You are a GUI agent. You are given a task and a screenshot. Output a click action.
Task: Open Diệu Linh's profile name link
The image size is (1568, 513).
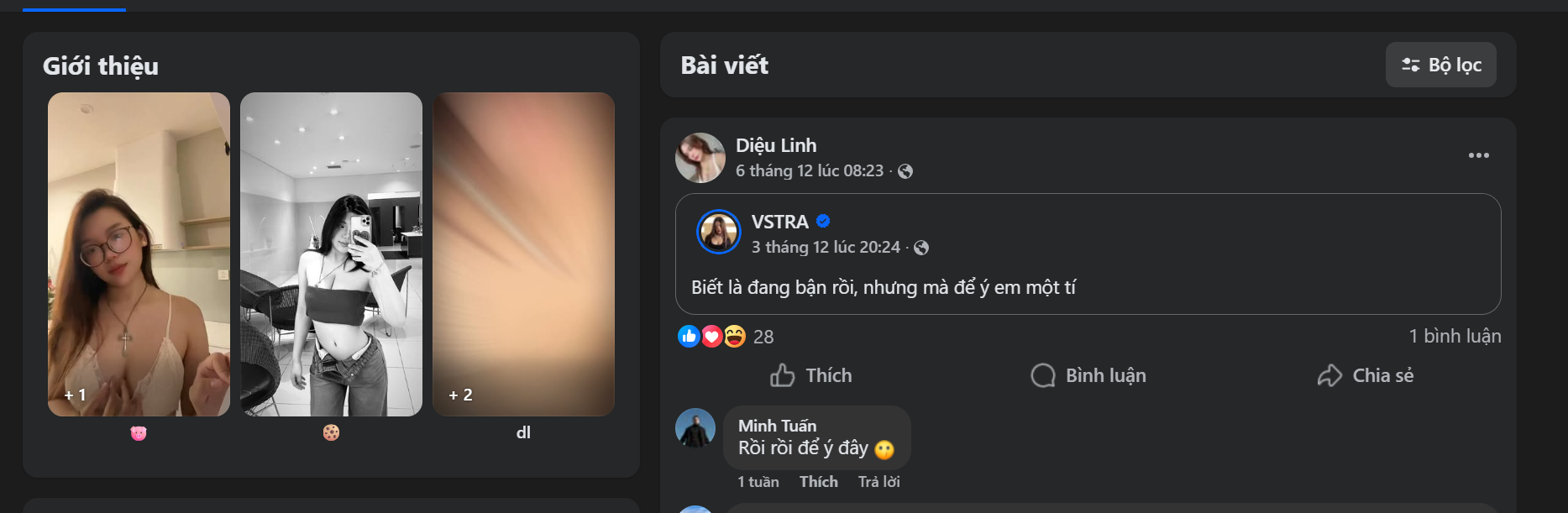[775, 145]
